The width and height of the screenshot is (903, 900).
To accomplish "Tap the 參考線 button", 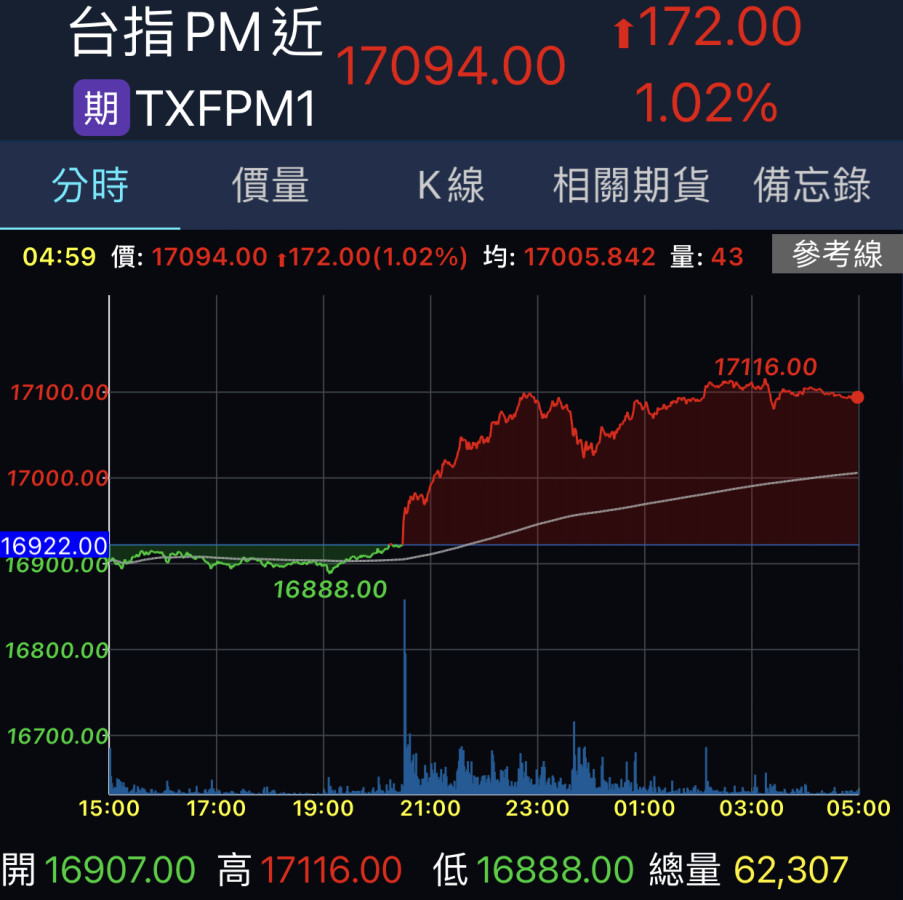I will tap(837, 255).
